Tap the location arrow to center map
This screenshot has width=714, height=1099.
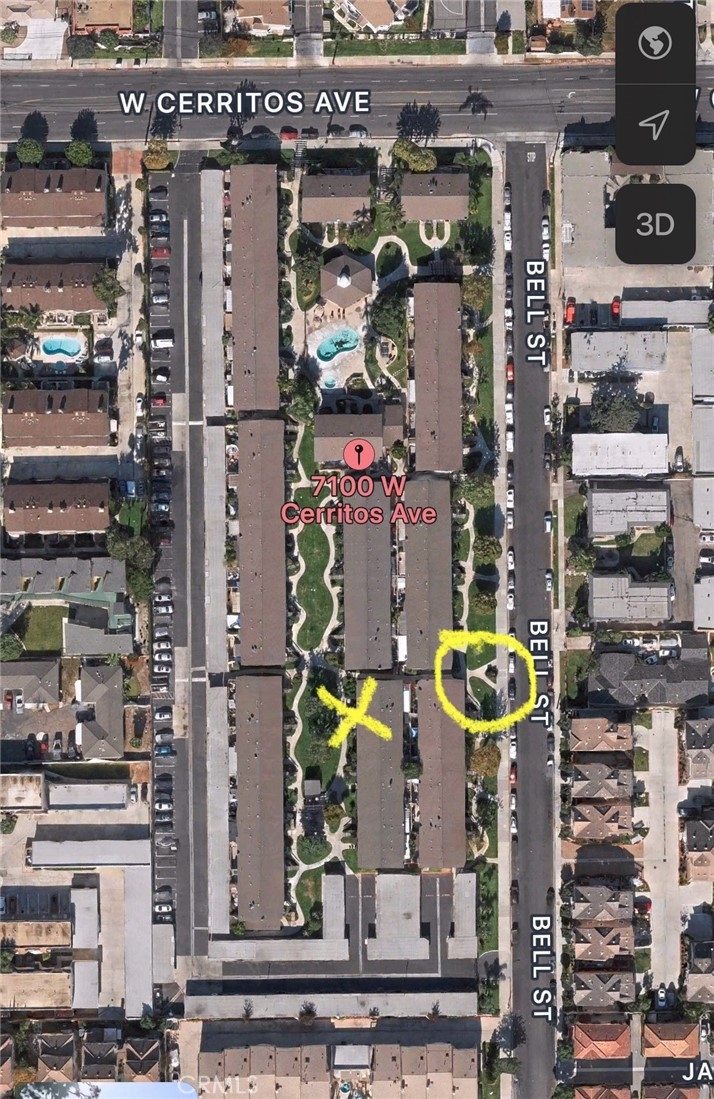655,125
